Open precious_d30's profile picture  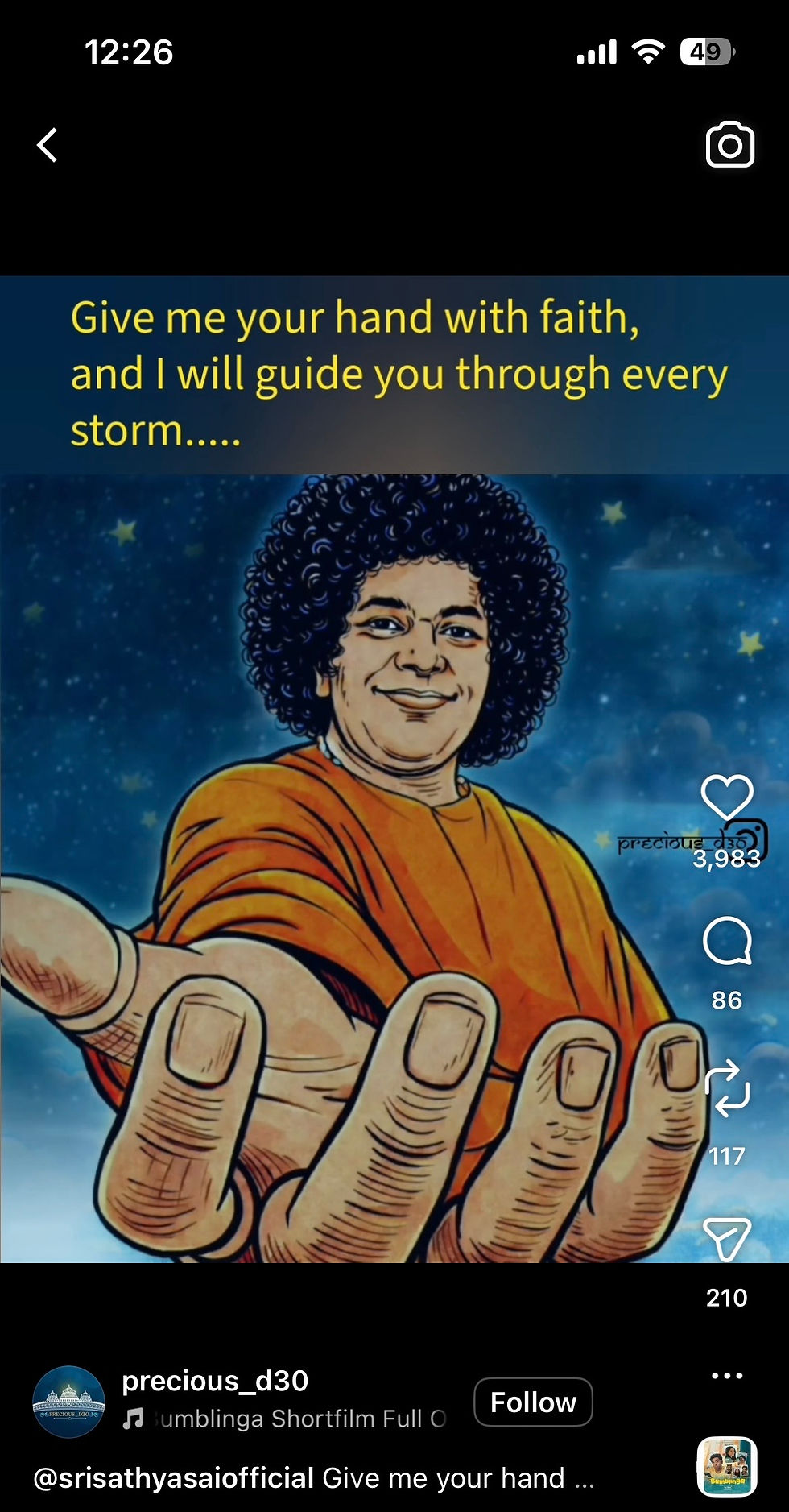(68, 1402)
